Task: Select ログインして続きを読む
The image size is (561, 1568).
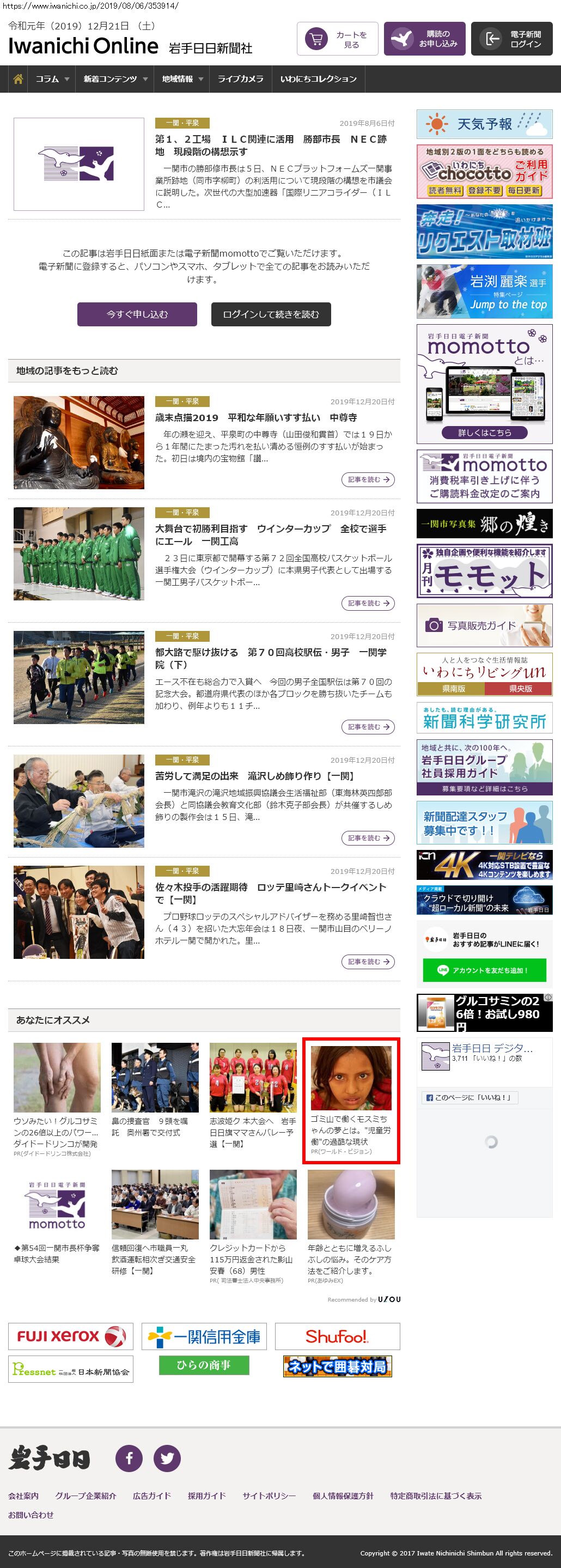Action: (271, 314)
